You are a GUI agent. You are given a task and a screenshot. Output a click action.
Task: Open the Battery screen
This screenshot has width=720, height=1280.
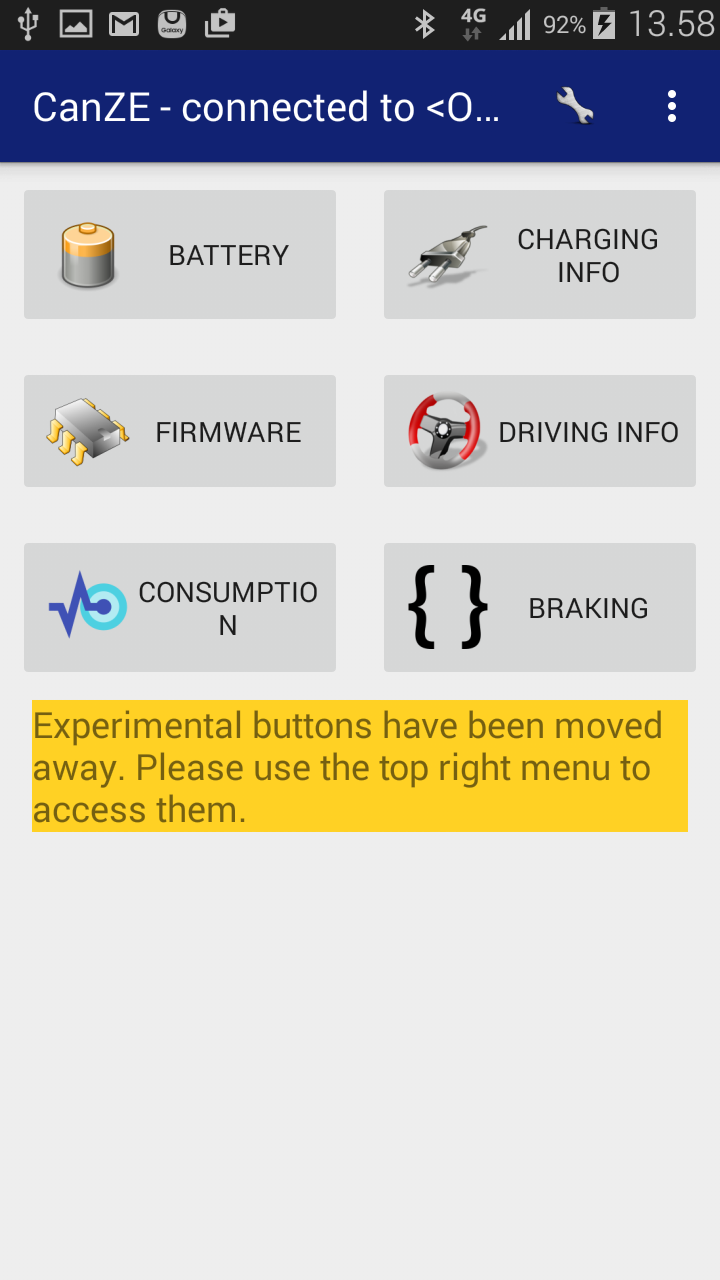(x=180, y=255)
